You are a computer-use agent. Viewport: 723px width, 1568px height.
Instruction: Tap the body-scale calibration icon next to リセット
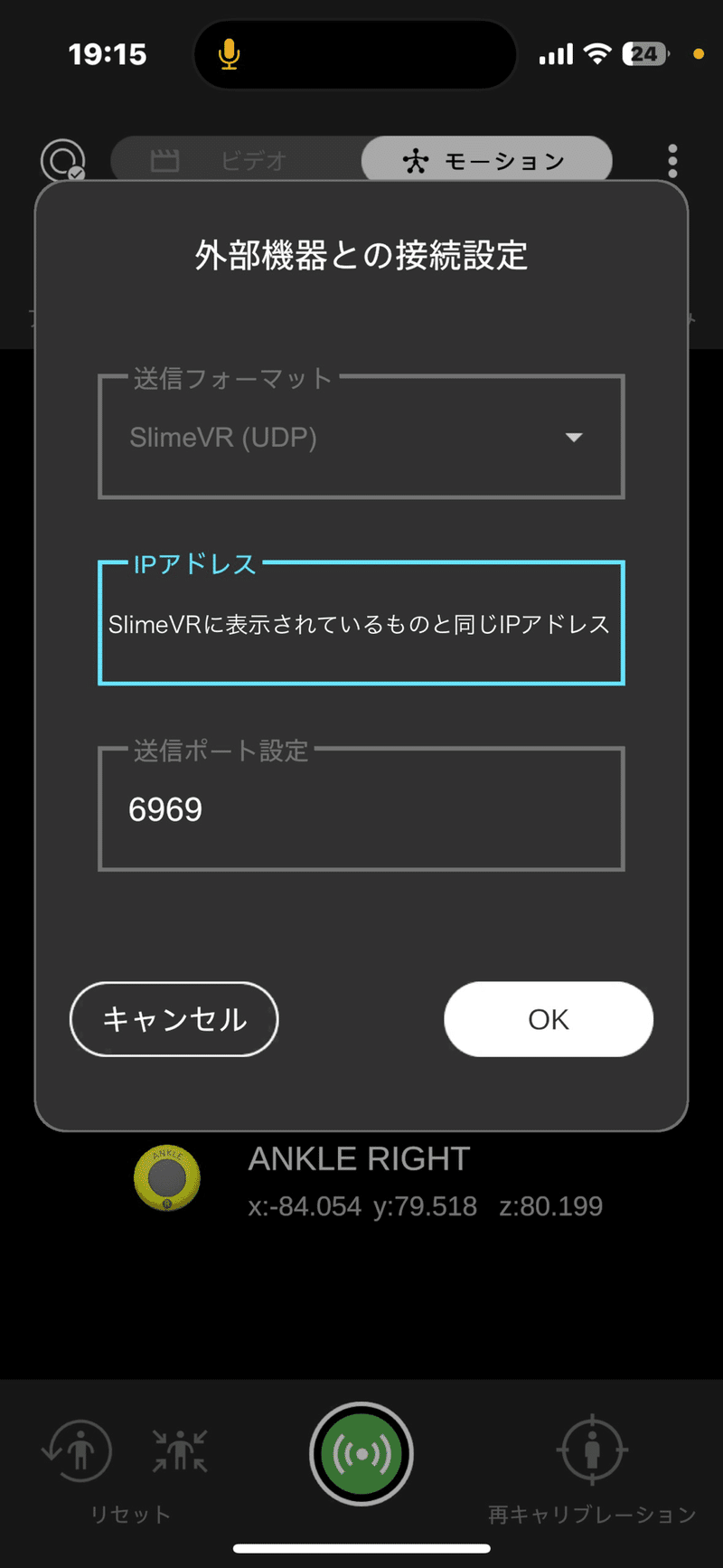click(180, 1451)
